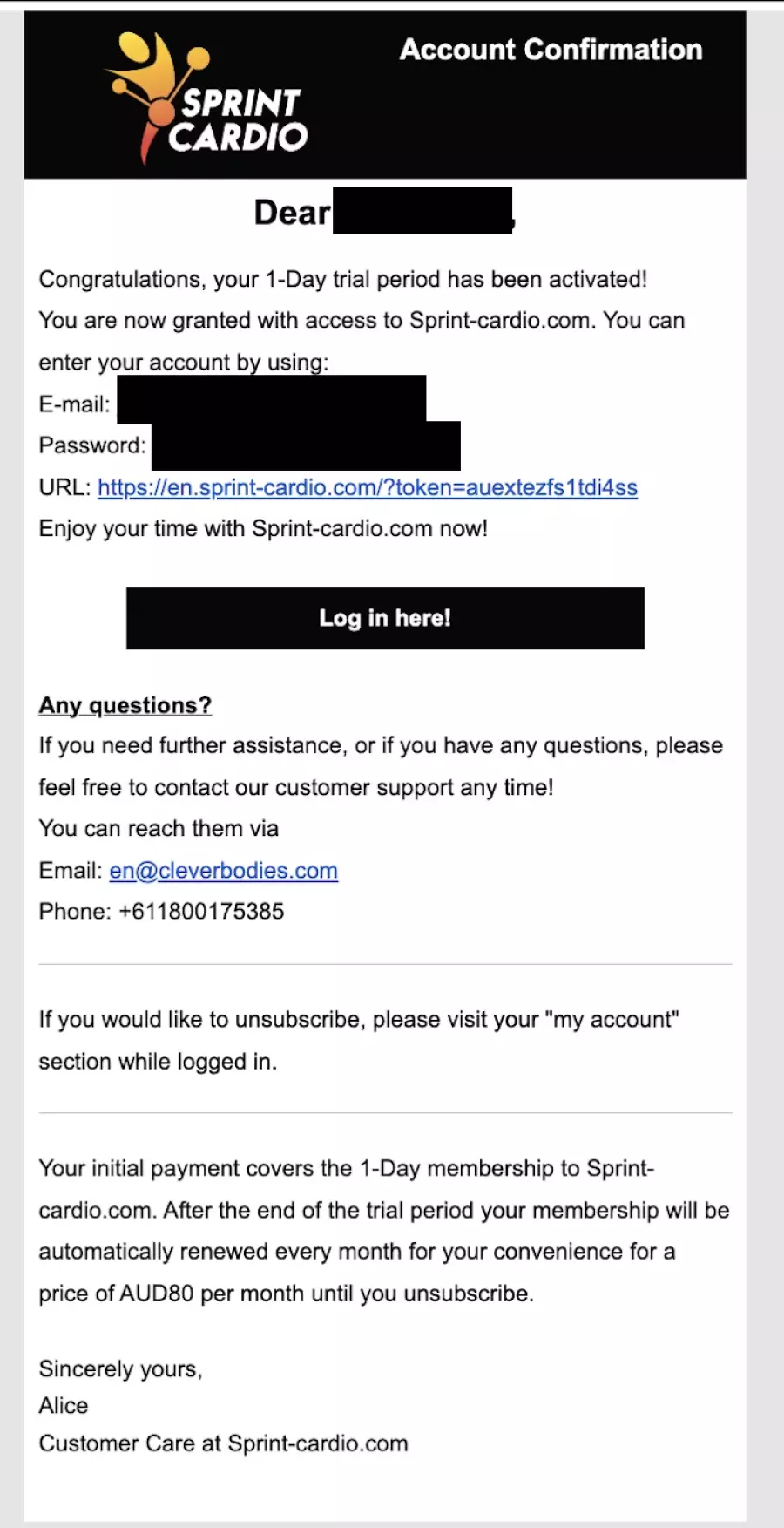Open the sprint-cardio.com token URL link

(368, 487)
